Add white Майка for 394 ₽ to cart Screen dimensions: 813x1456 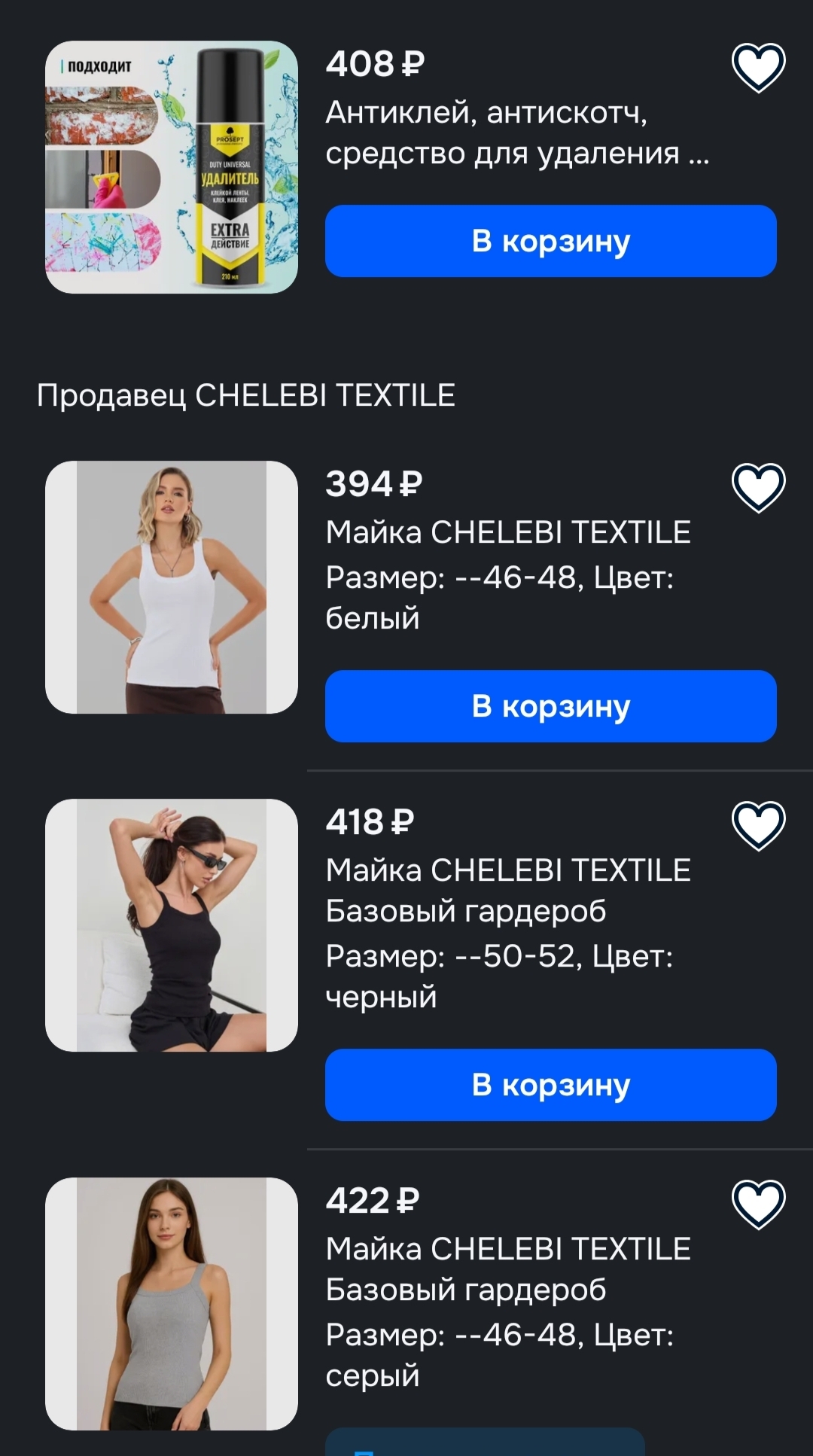point(550,706)
